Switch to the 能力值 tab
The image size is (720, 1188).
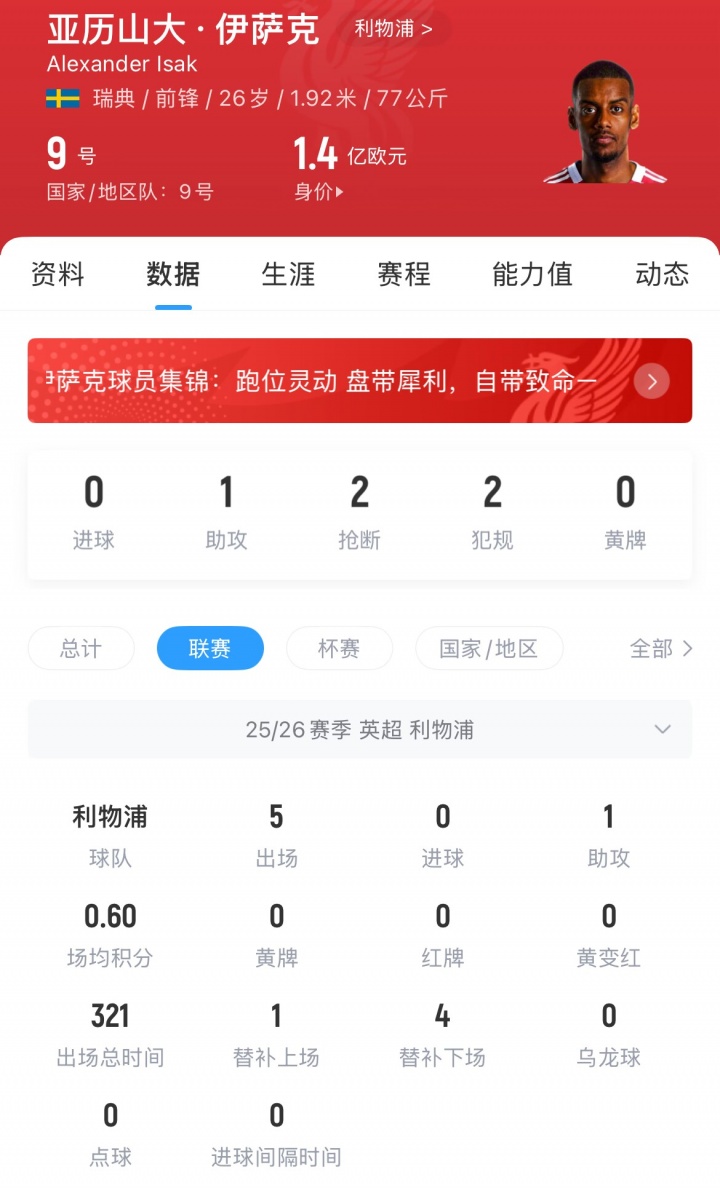pyautogui.click(x=532, y=274)
